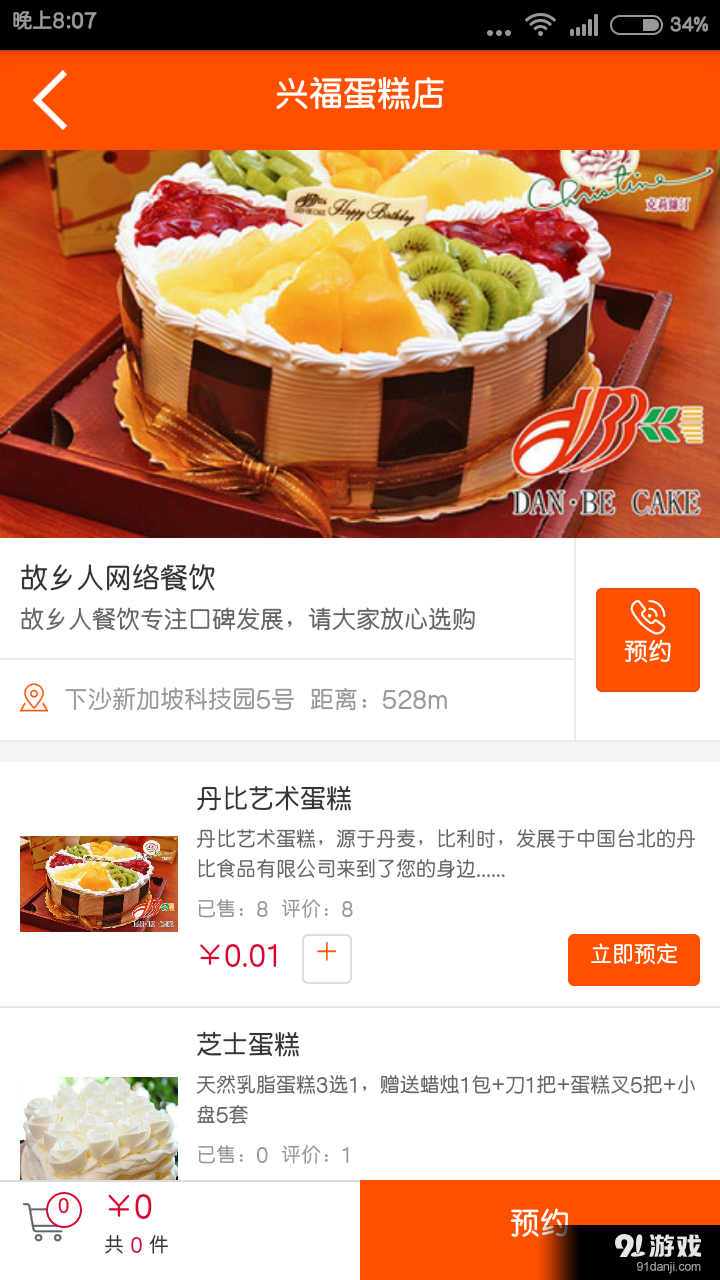Tap the Wi-Fi icon in the status bar
The image size is (720, 1280).
[x=538, y=25]
